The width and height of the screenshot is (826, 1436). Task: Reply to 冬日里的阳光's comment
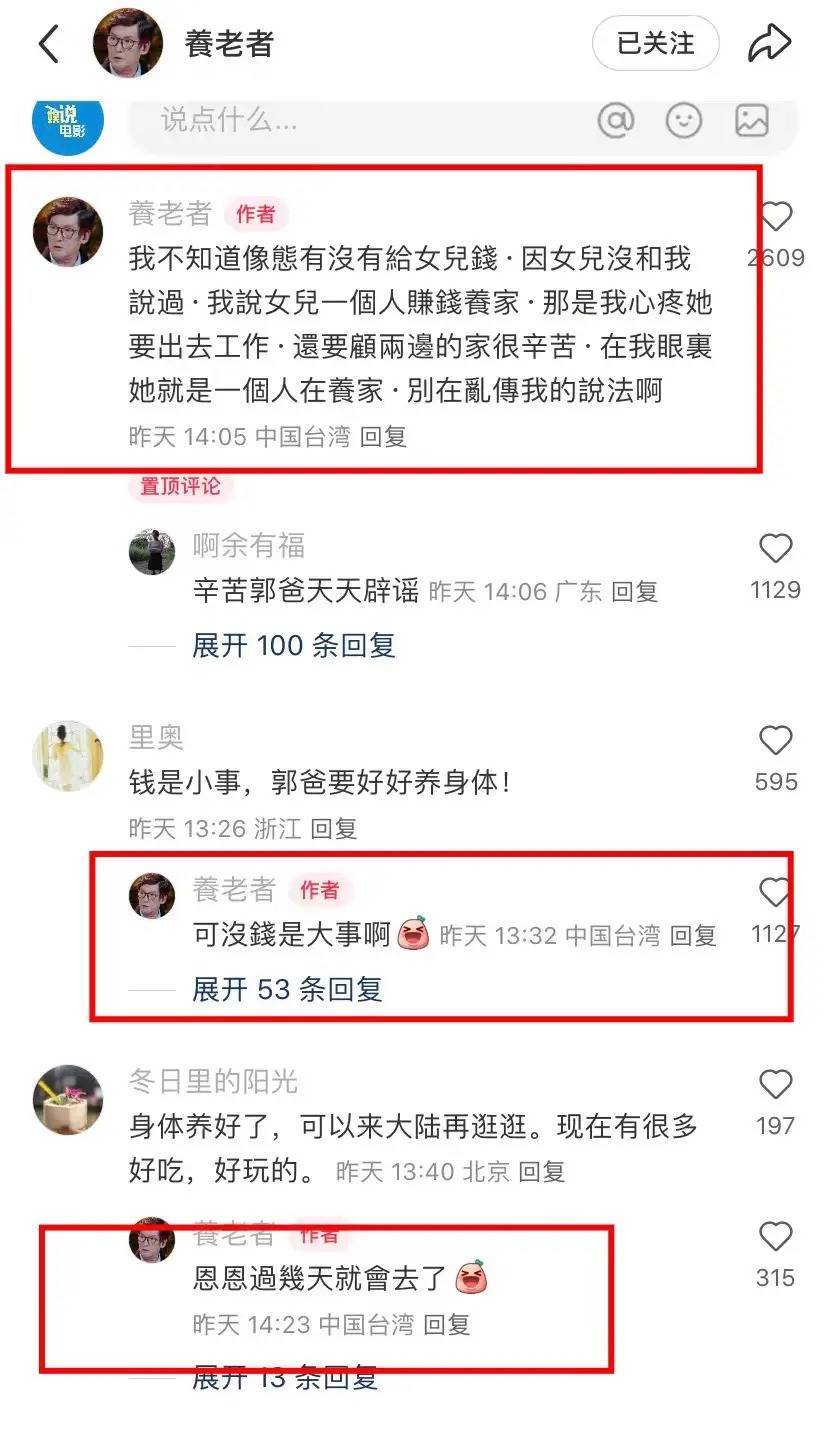[541, 1170]
